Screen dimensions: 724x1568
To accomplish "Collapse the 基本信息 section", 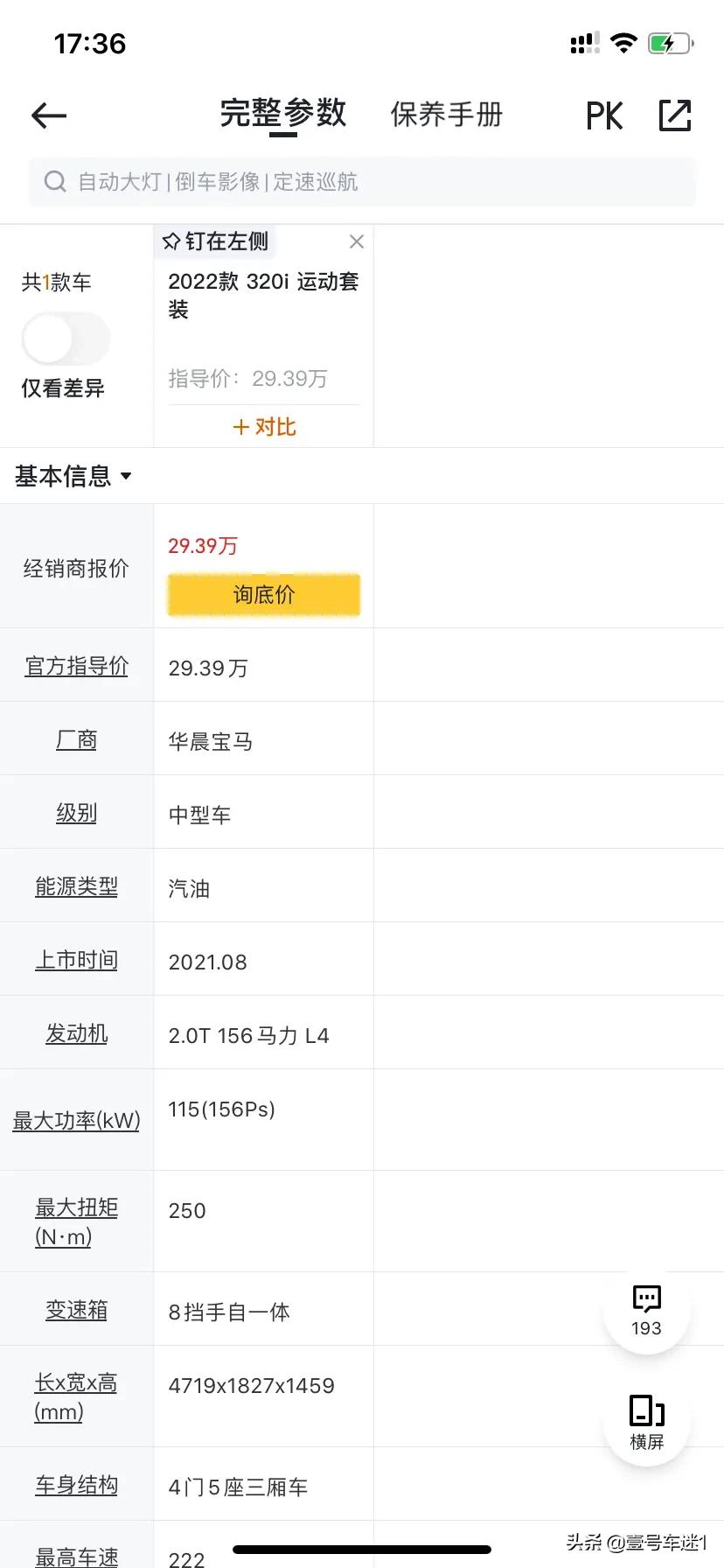I will point(74,476).
